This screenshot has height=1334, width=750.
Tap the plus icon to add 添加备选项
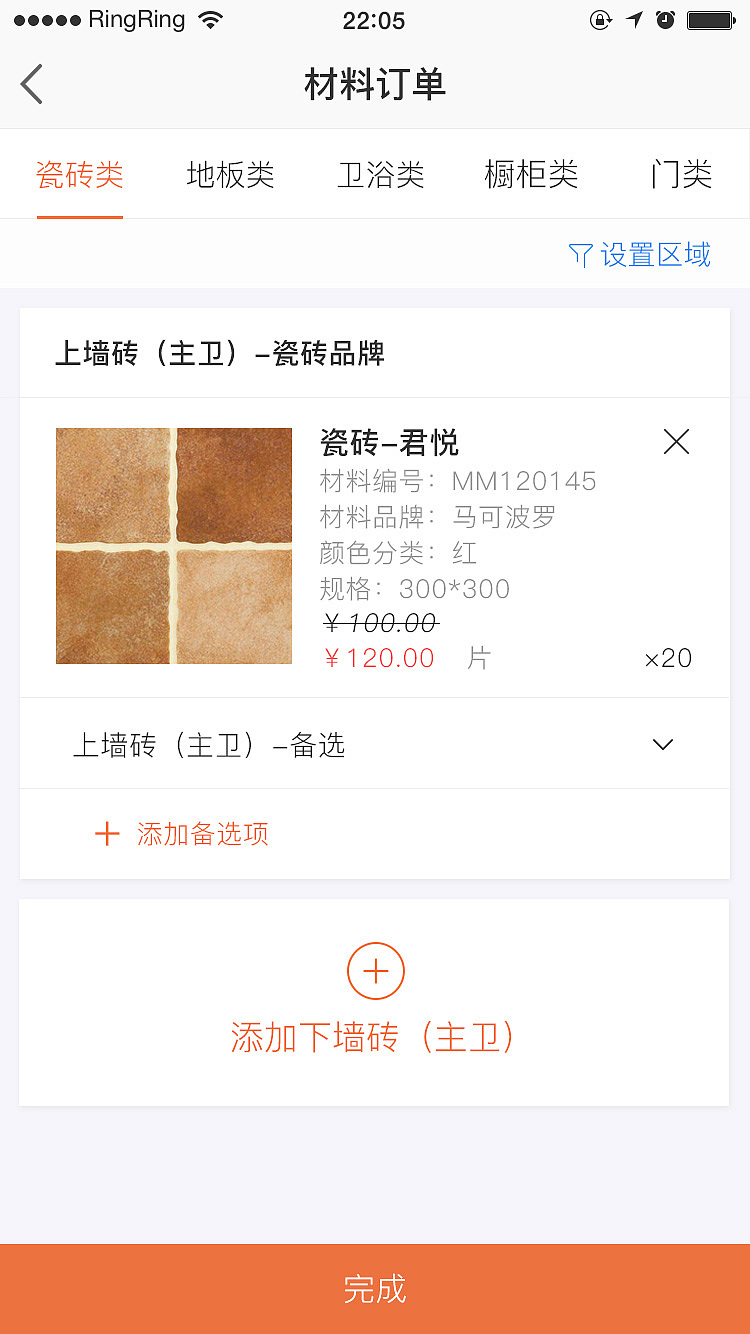pos(106,833)
